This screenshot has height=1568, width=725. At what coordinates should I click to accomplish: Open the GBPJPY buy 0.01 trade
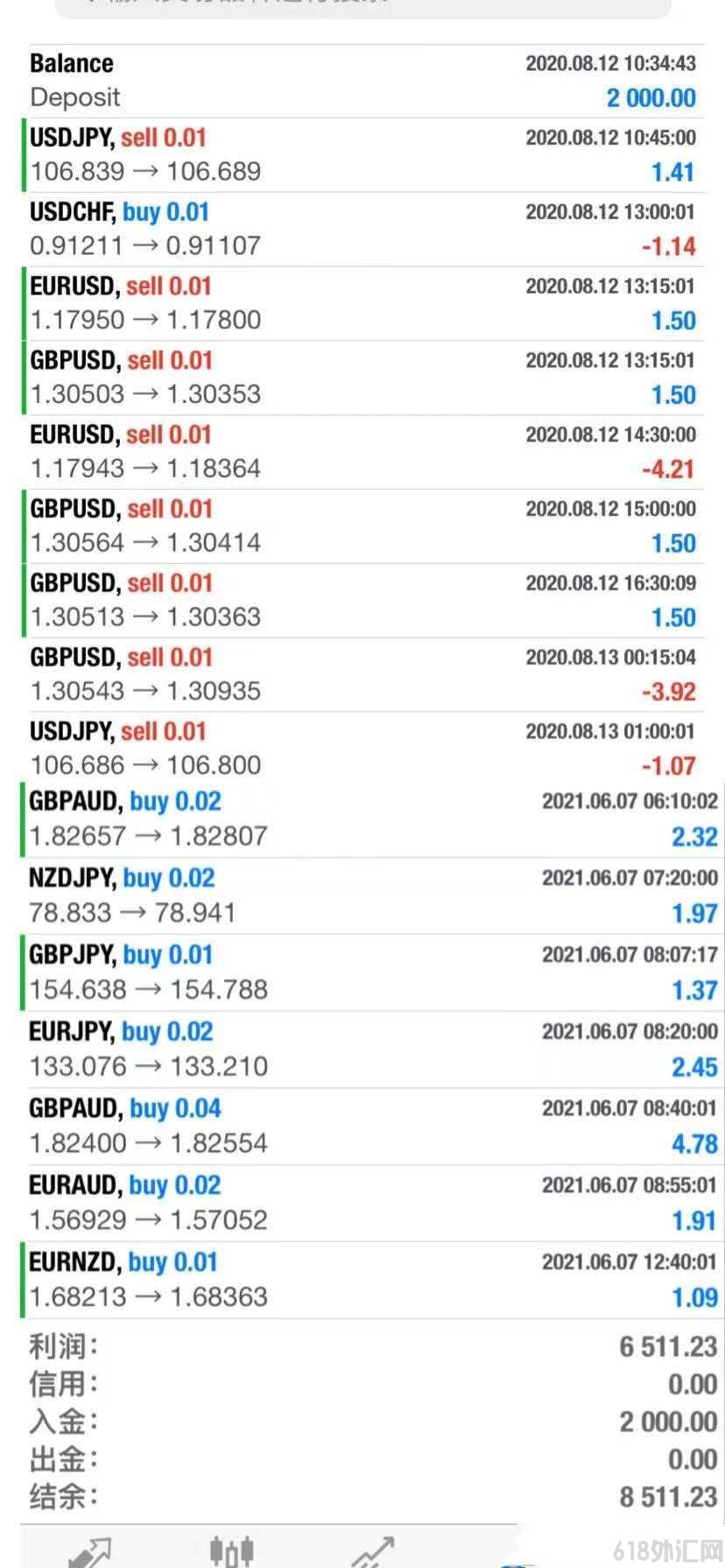pos(371,972)
